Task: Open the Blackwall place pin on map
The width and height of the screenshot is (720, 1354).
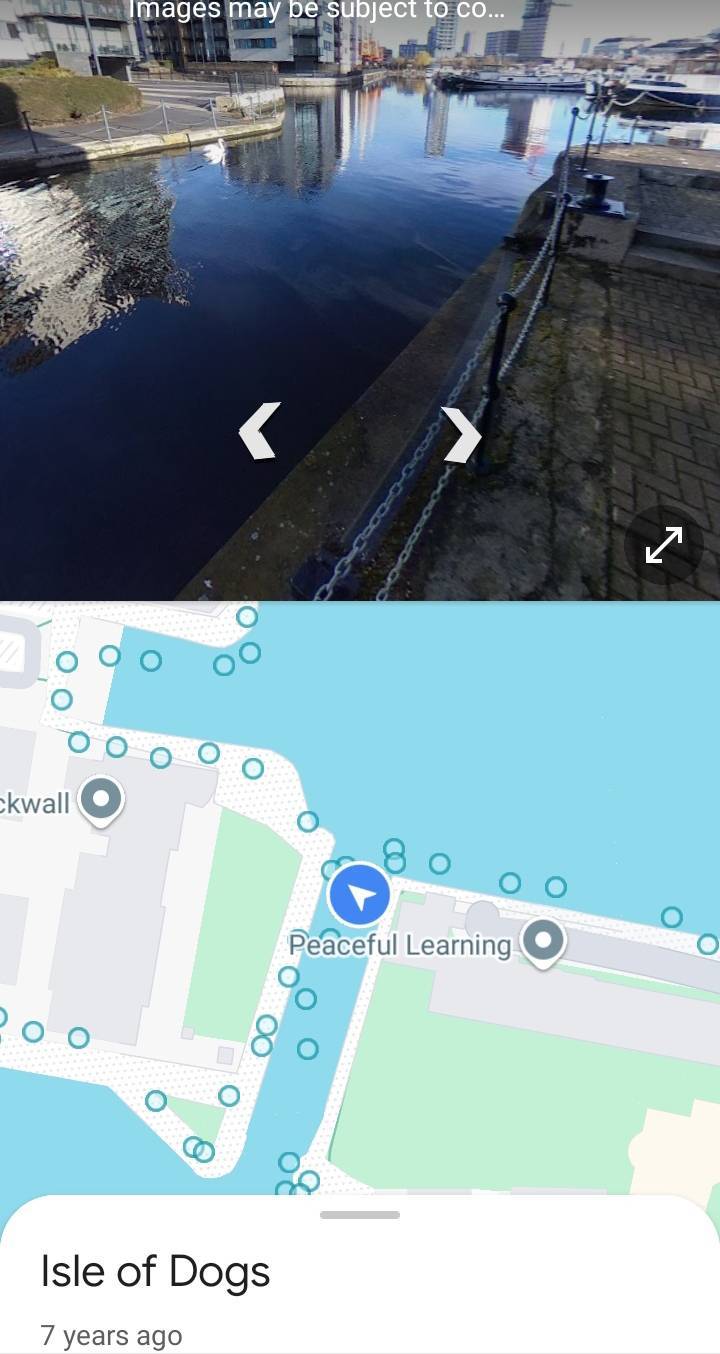Action: (x=101, y=800)
